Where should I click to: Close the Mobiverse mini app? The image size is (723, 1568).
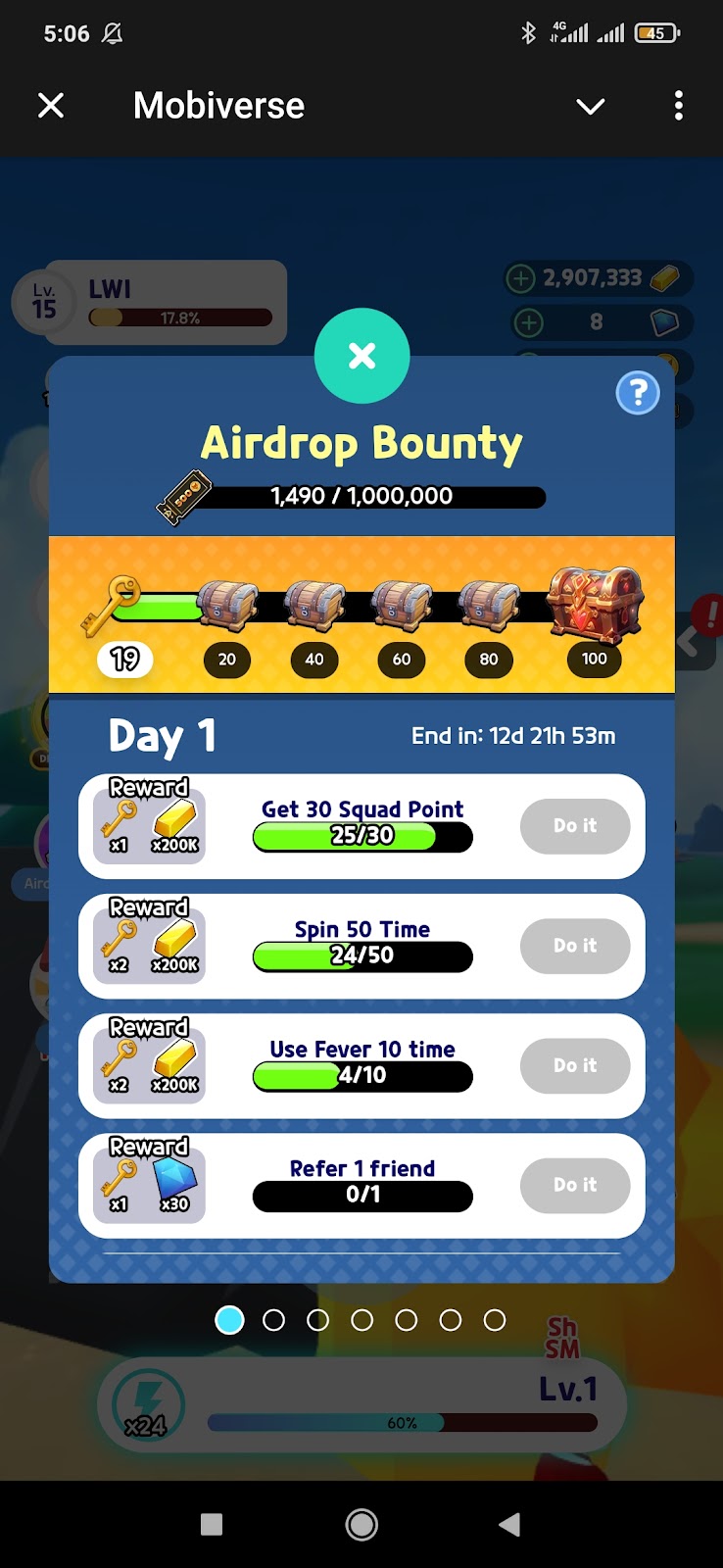tap(51, 106)
